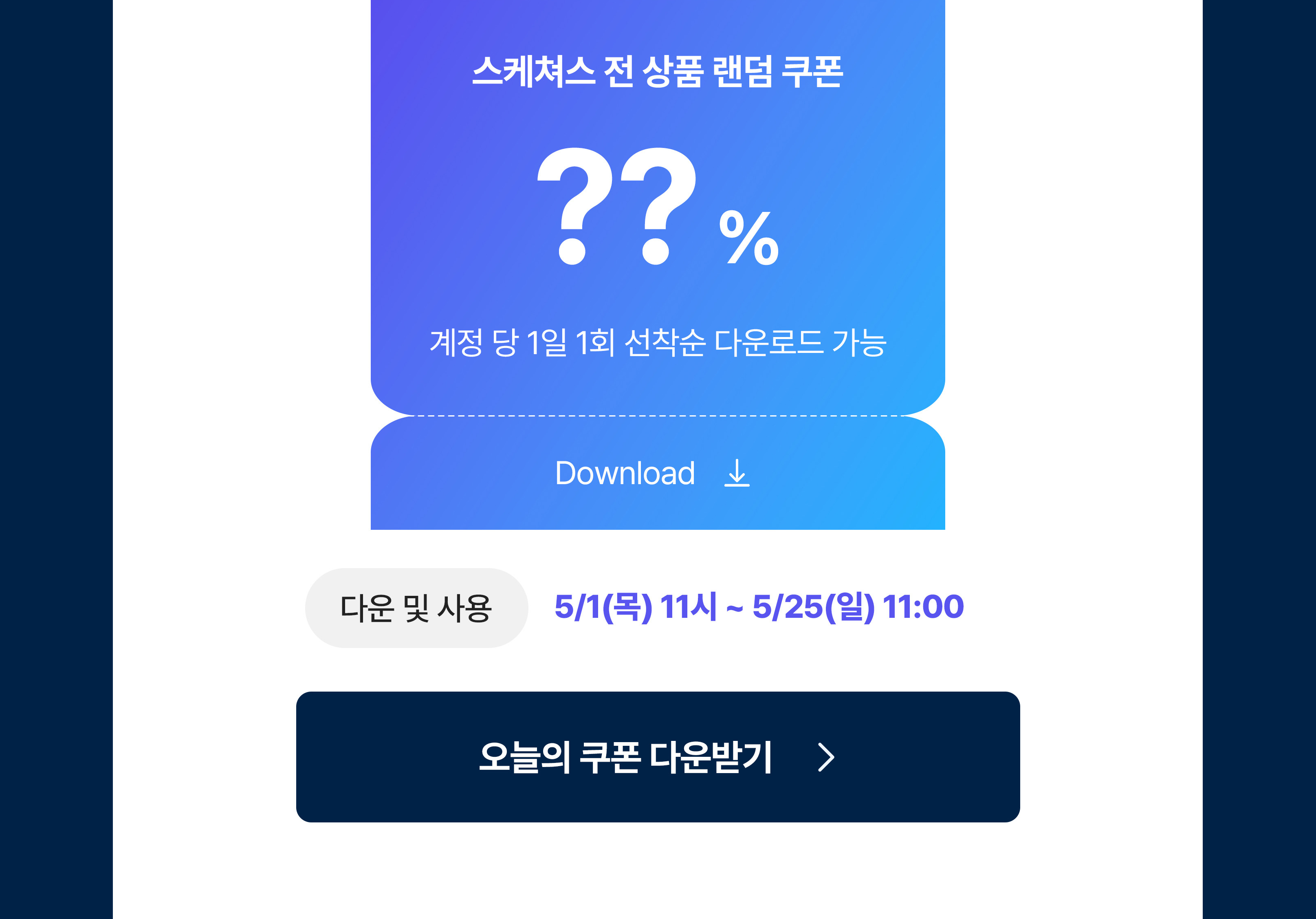
Task: Tap Download on the random coupon
Action: [652, 474]
